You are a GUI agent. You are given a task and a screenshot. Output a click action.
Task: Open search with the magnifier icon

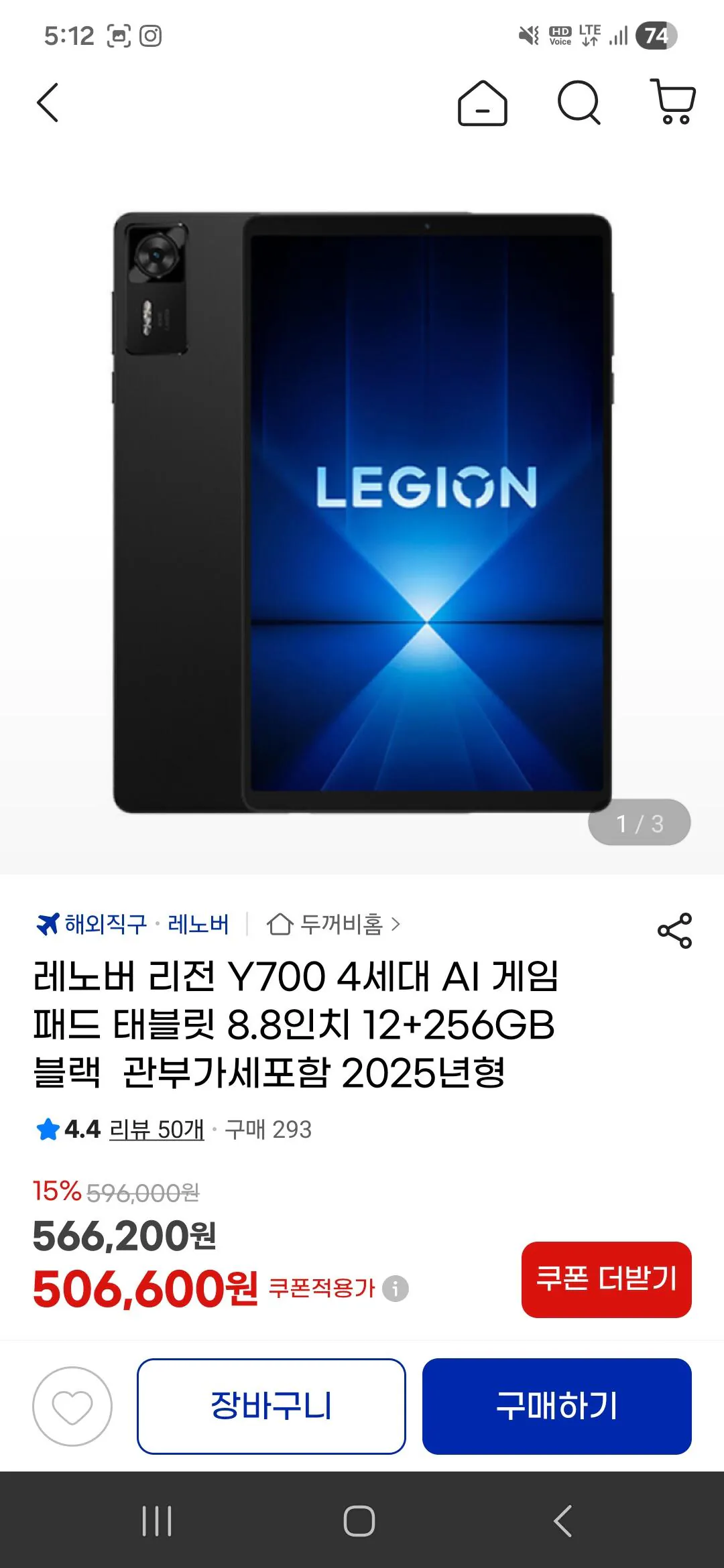[x=579, y=103]
